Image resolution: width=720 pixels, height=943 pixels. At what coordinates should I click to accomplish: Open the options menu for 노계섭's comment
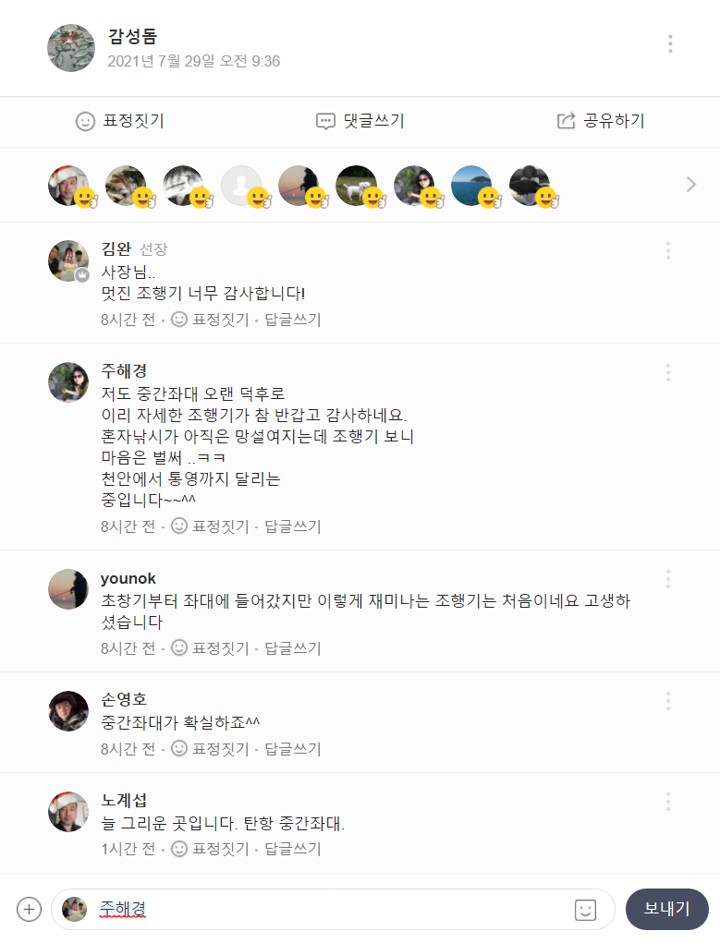pos(668,802)
